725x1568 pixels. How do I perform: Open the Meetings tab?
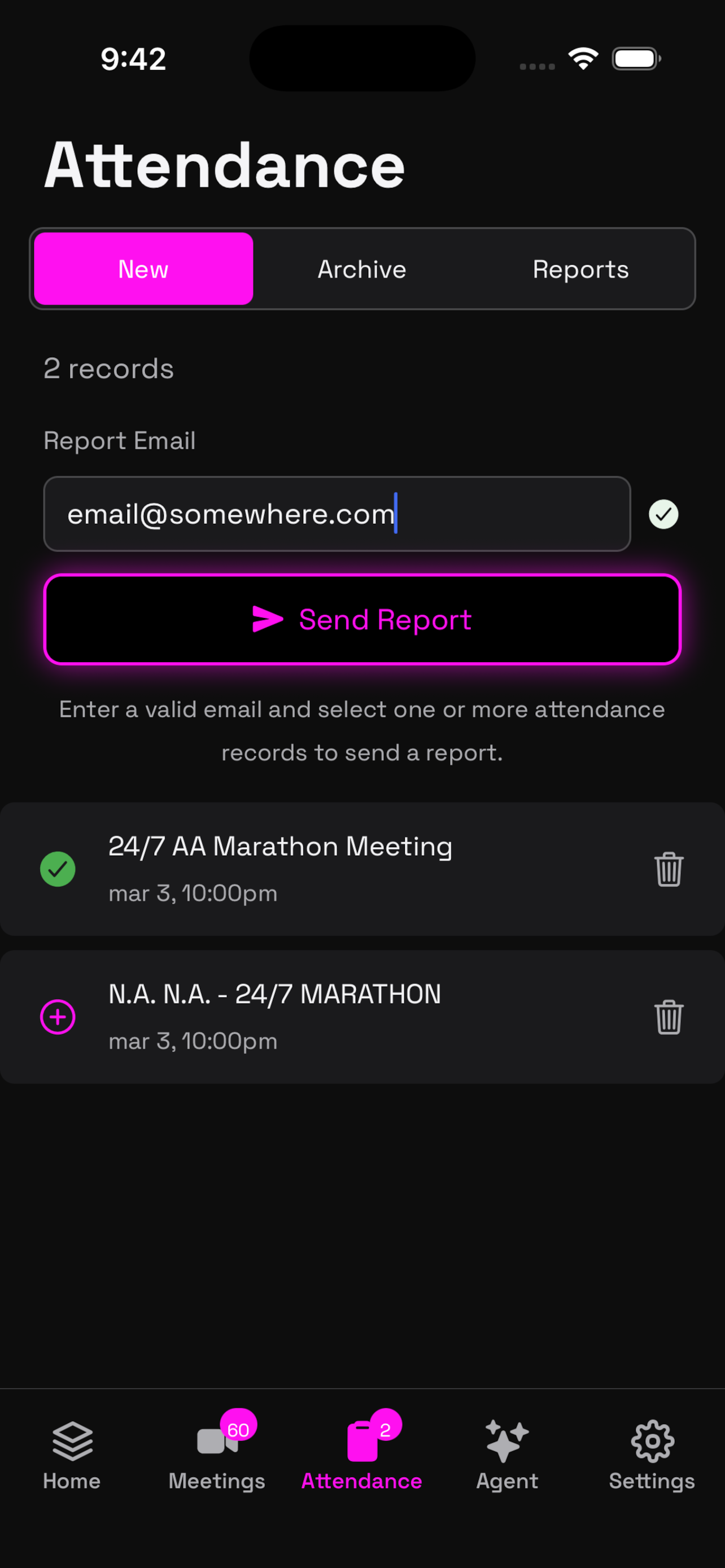(217, 1455)
